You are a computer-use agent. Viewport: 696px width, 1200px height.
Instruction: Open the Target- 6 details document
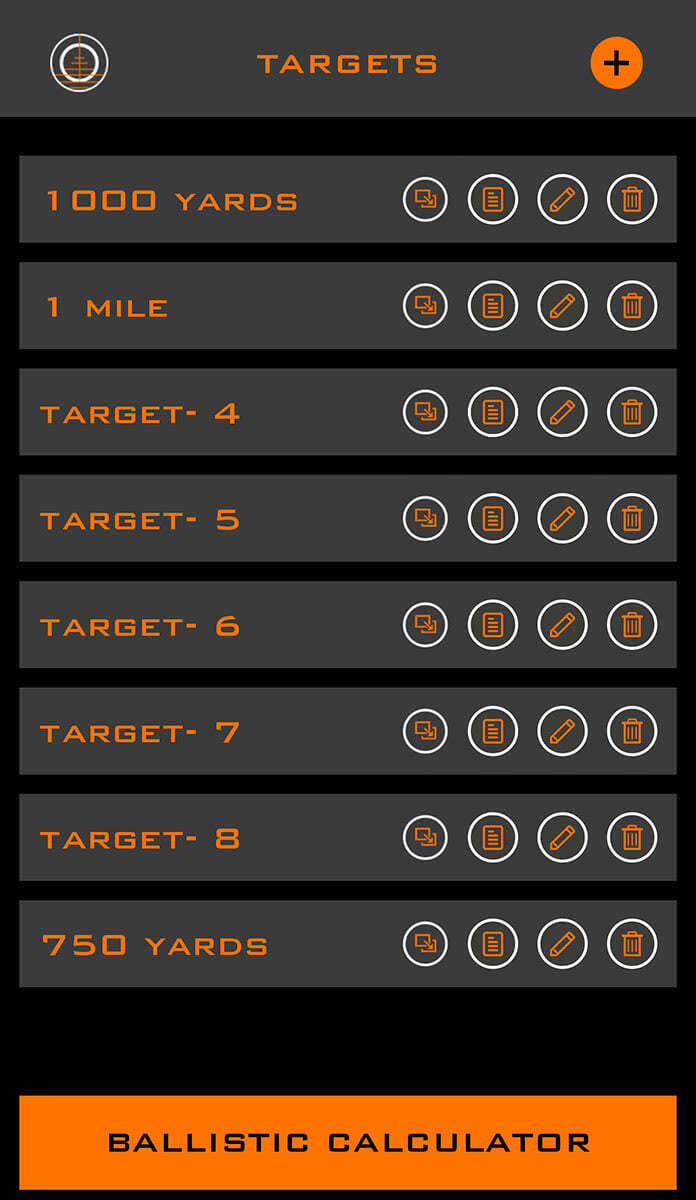[493, 625]
